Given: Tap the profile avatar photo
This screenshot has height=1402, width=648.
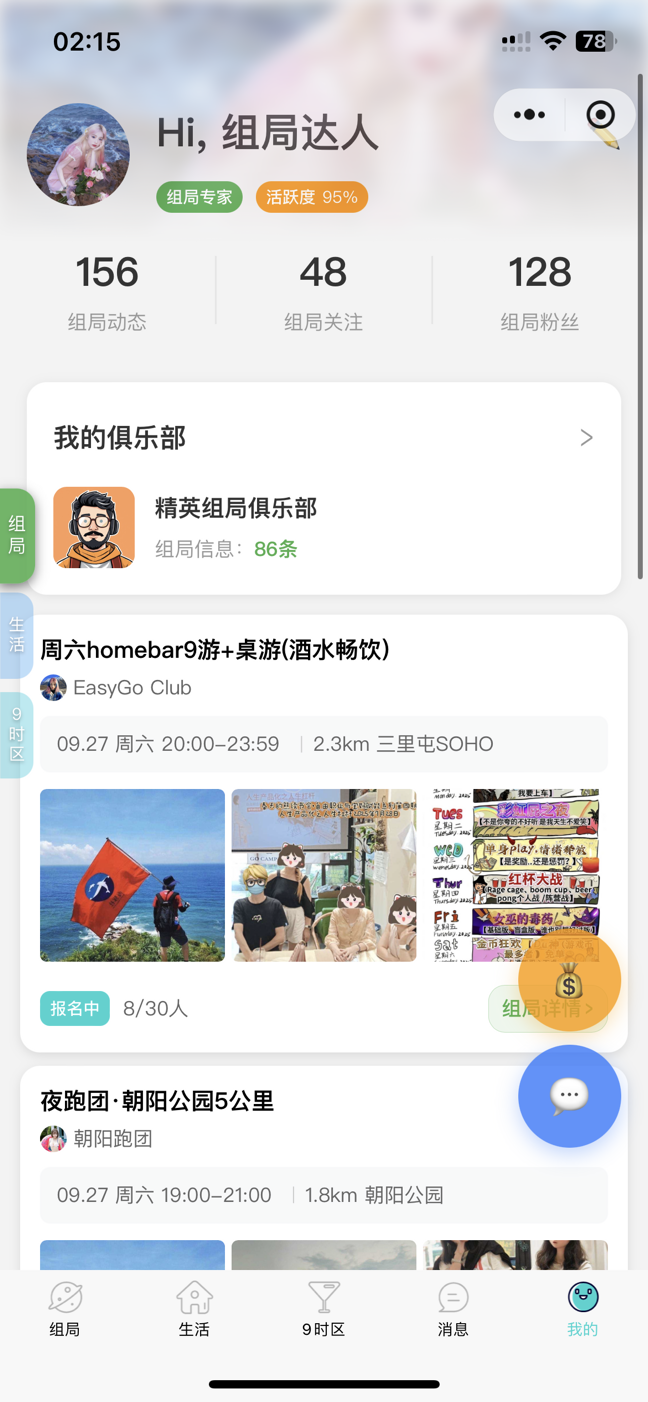Looking at the screenshot, I should 78,155.
